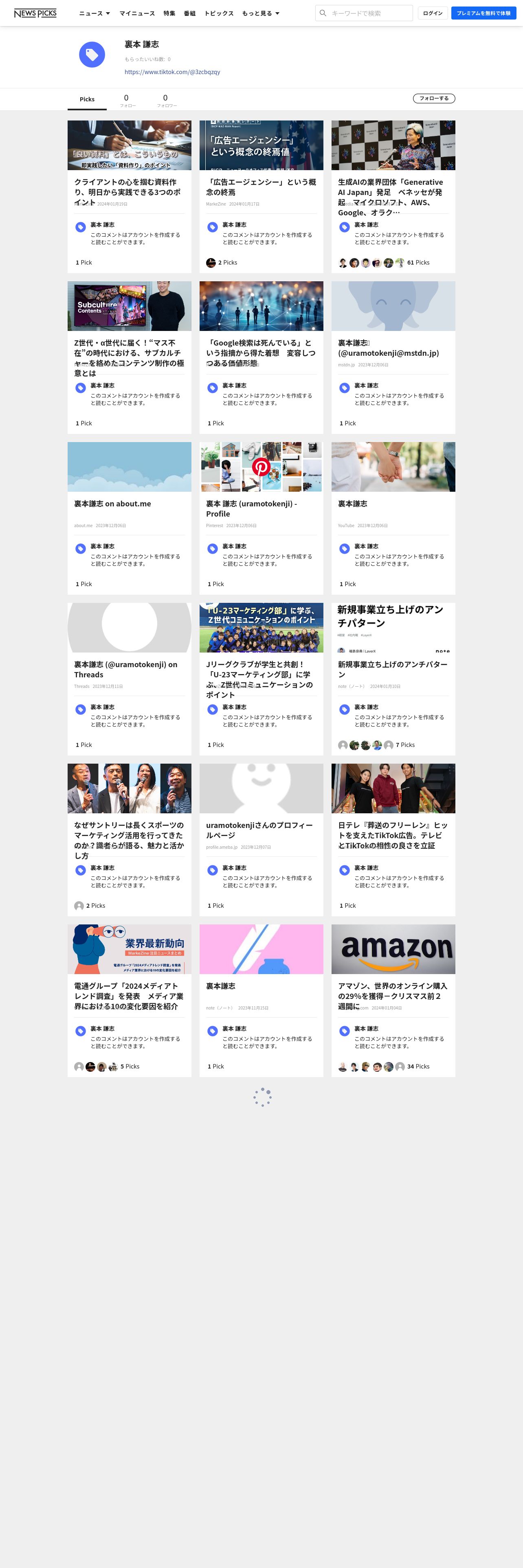Viewport: 523px width, 1568px height.
Task: Open the NewsPicks home logo
Action: 35,13
